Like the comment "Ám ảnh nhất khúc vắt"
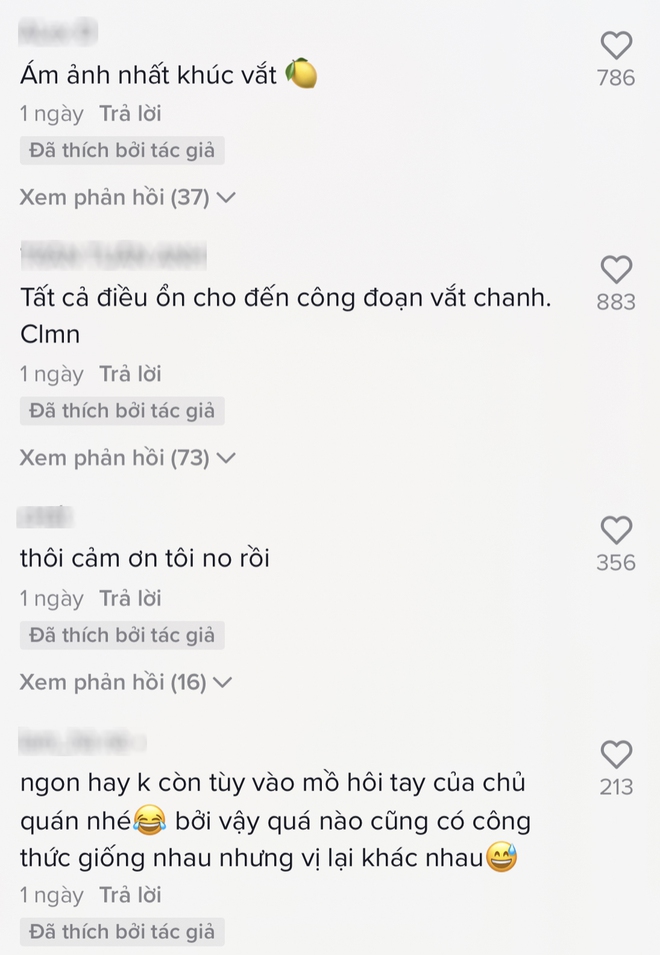Image resolution: width=660 pixels, height=955 pixels. pyautogui.click(x=616, y=45)
